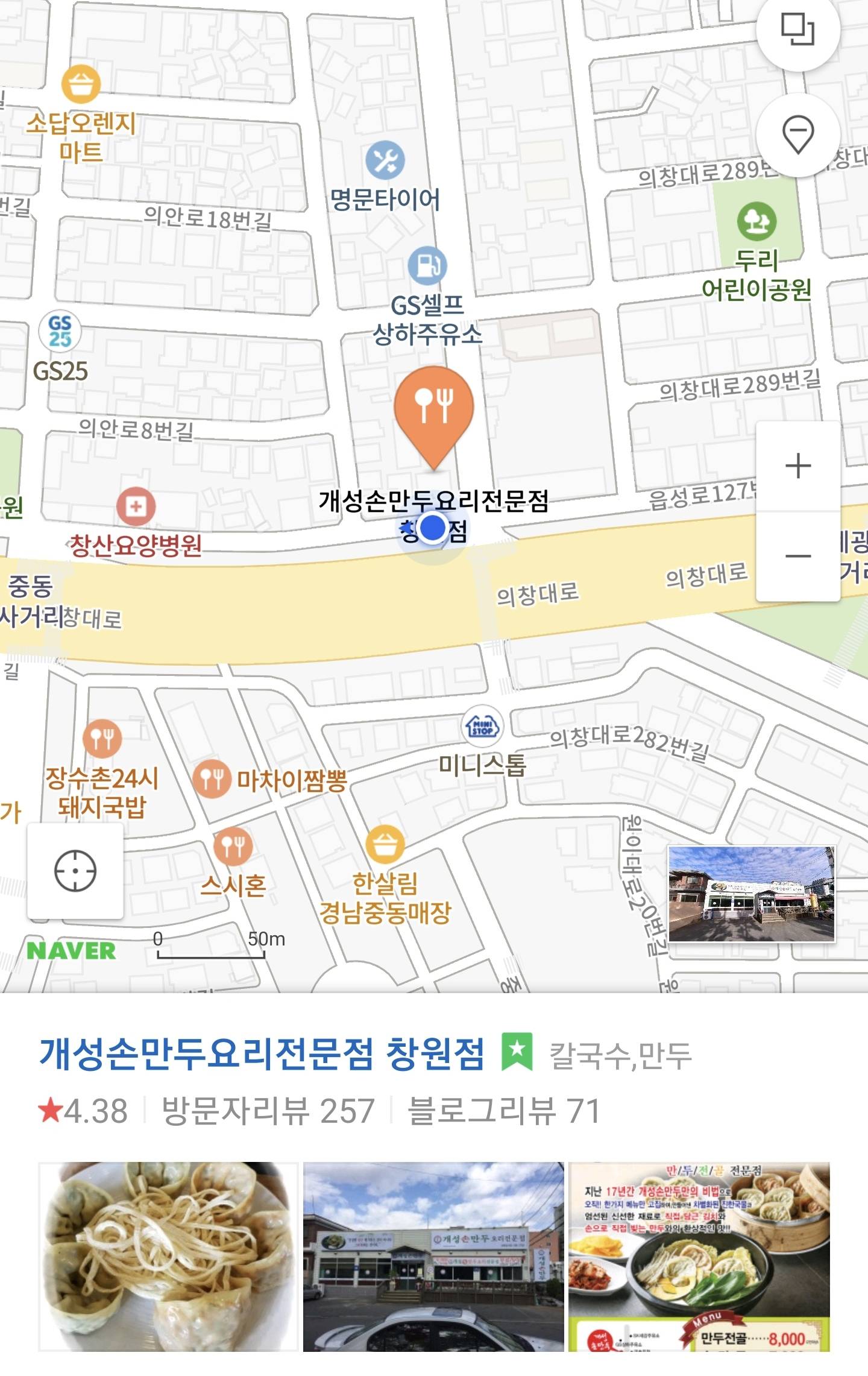
Task: Tap the location pin button
Action: click(x=797, y=134)
